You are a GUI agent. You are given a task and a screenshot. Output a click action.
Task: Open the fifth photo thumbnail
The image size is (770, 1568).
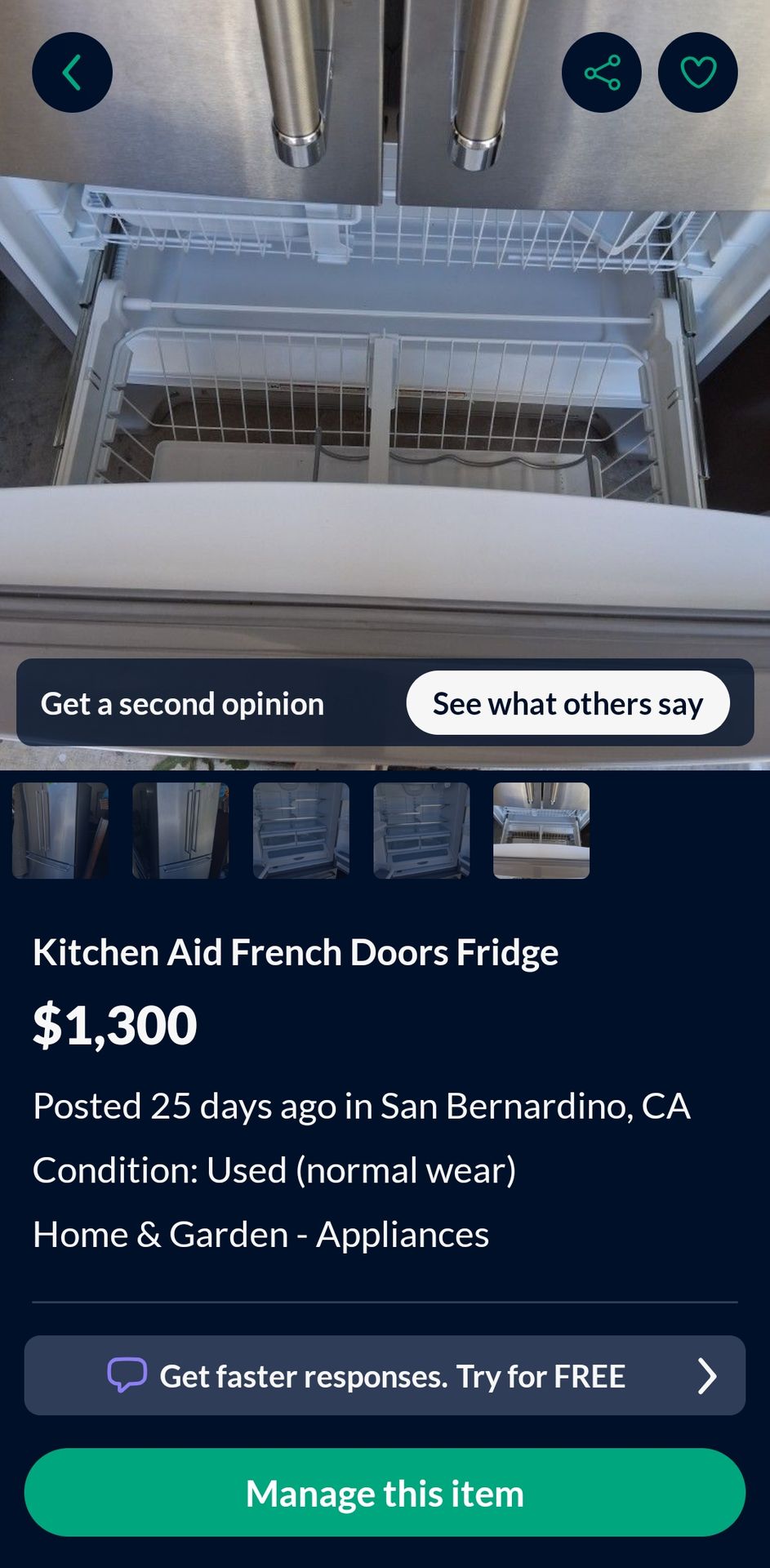[x=541, y=831]
